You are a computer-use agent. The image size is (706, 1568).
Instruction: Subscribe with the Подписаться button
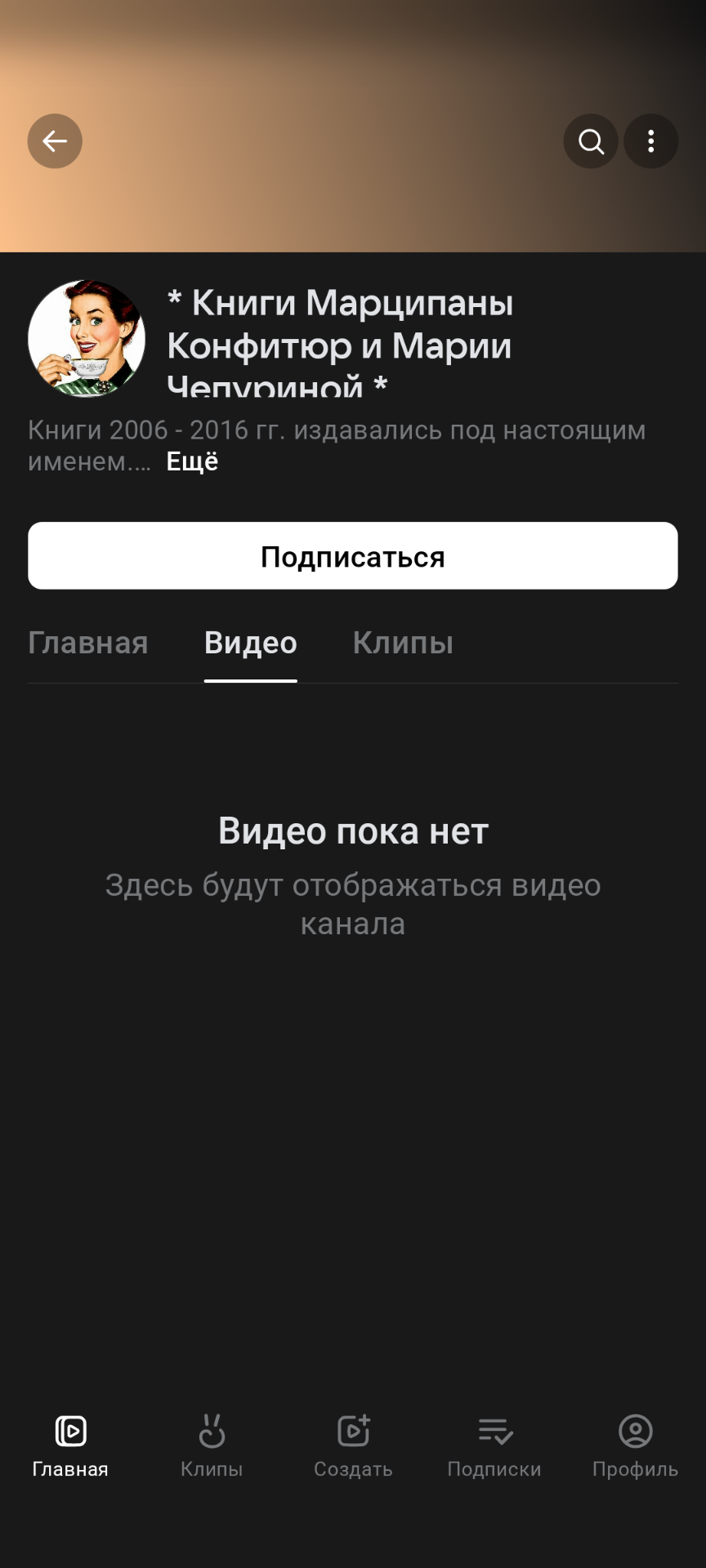click(x=353, y=556)
